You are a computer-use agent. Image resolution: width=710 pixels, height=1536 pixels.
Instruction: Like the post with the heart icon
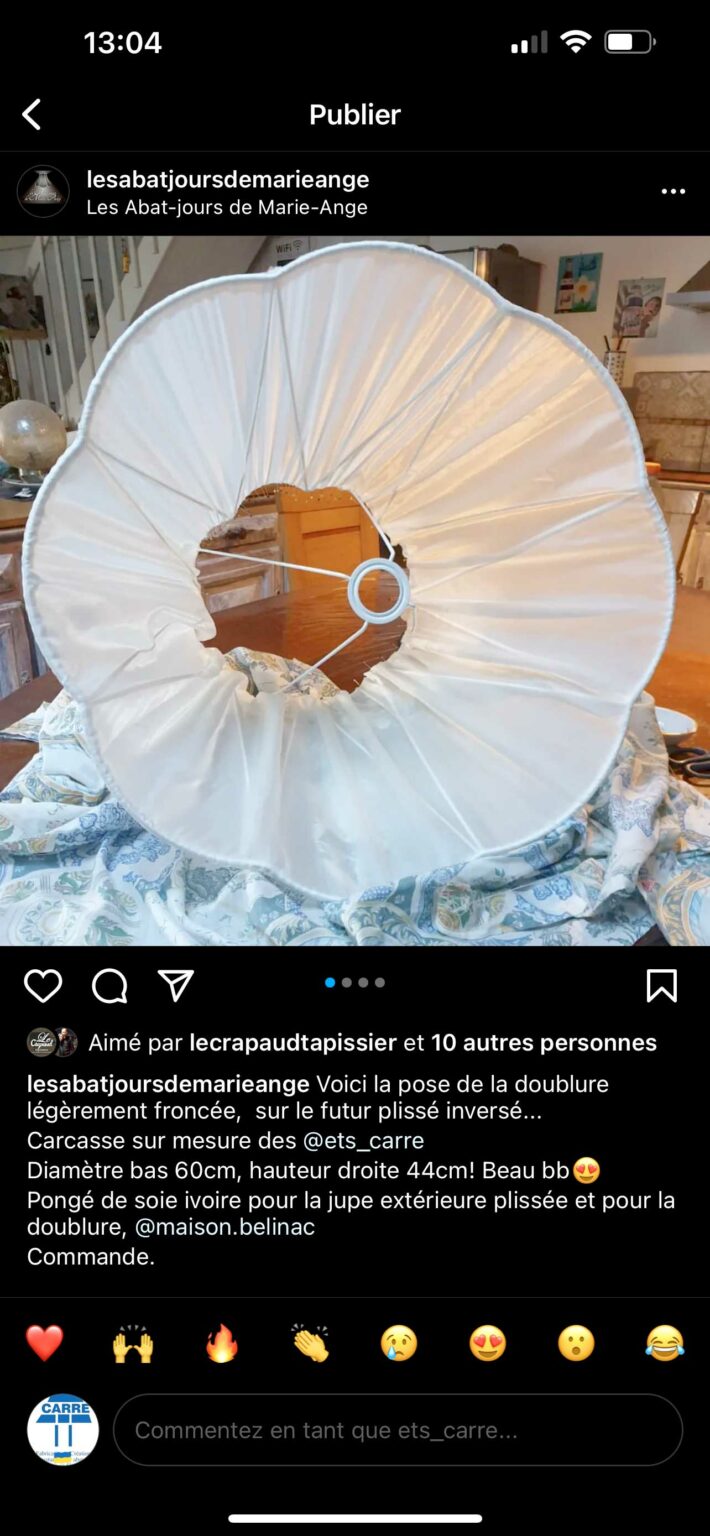pos(43,986)
